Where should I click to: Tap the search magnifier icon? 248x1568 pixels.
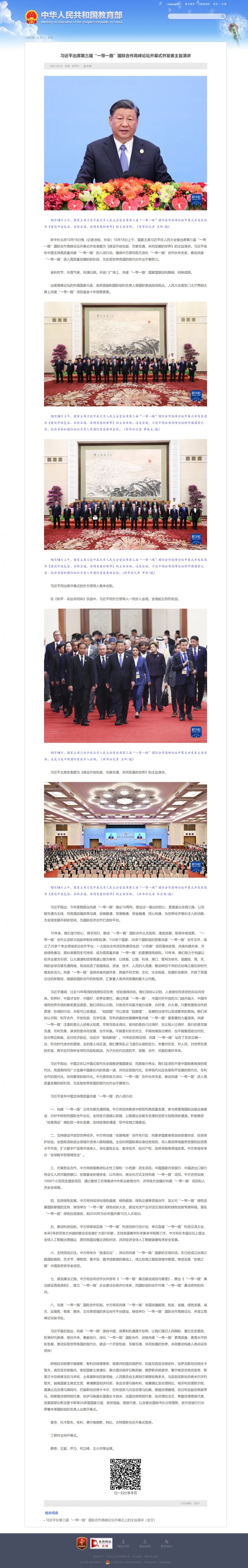point(222,16)
